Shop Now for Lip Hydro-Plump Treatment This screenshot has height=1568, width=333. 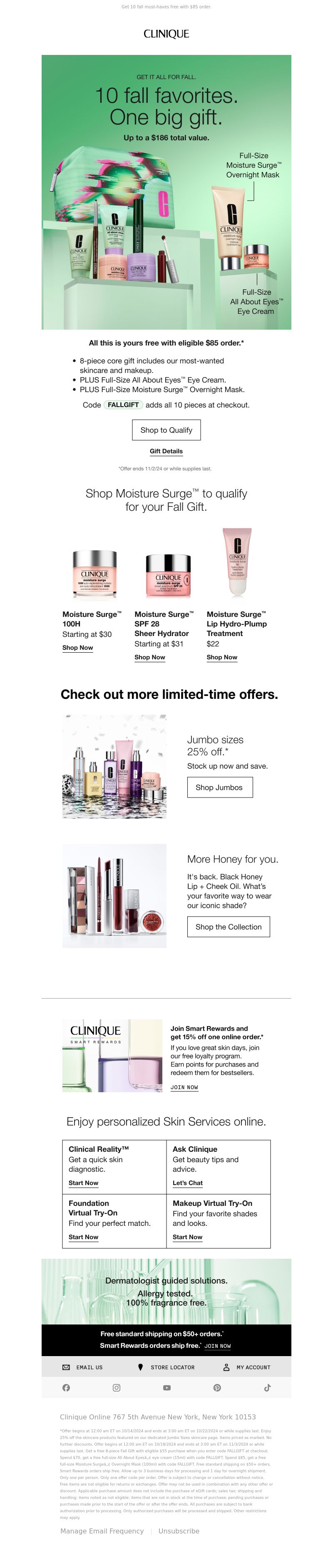click(x=221, y=657)
